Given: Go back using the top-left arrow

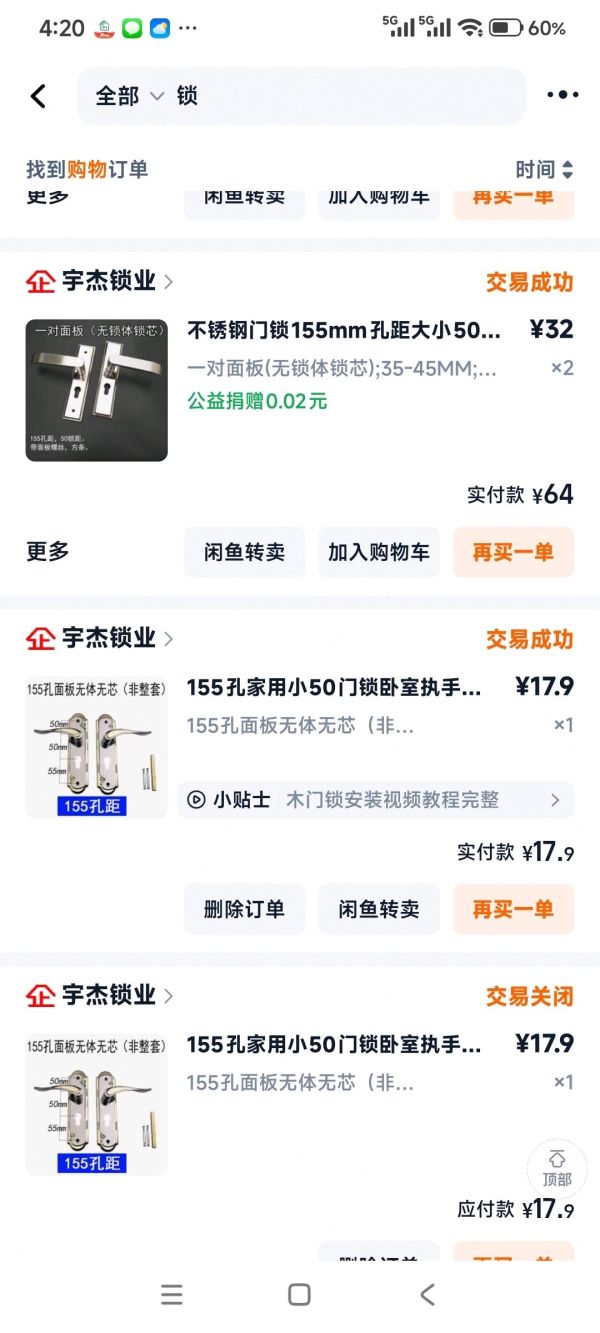Looking at the screenshot, I should (x=38, y=96).
